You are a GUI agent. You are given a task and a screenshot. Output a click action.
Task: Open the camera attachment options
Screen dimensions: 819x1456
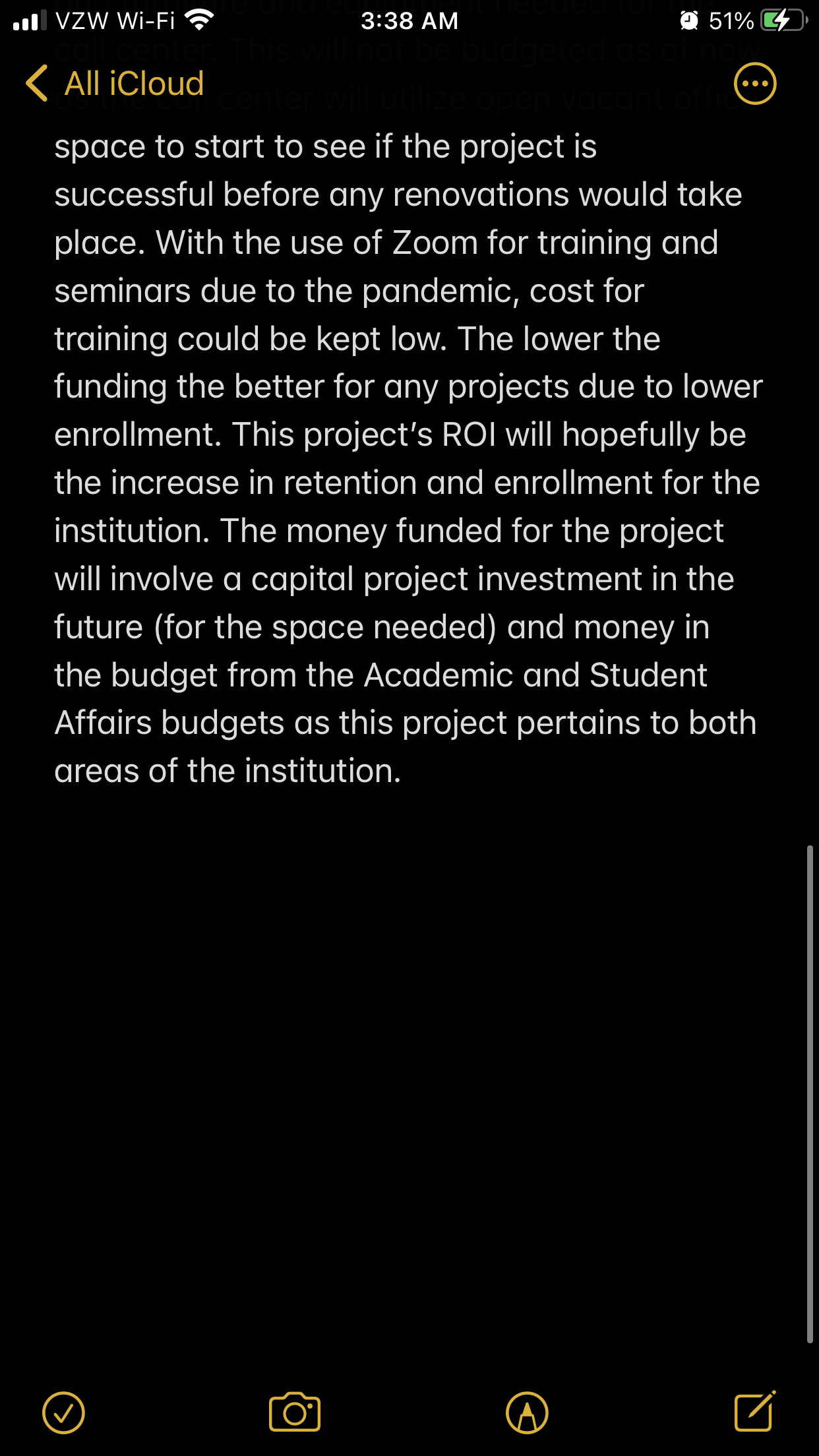[295, 1412]
